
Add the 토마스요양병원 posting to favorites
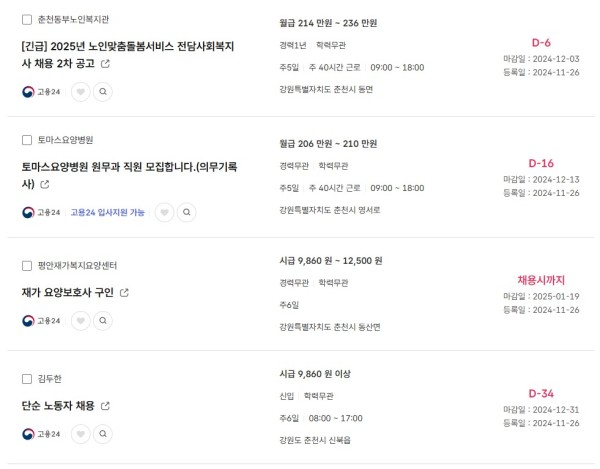tap(165, 212)
